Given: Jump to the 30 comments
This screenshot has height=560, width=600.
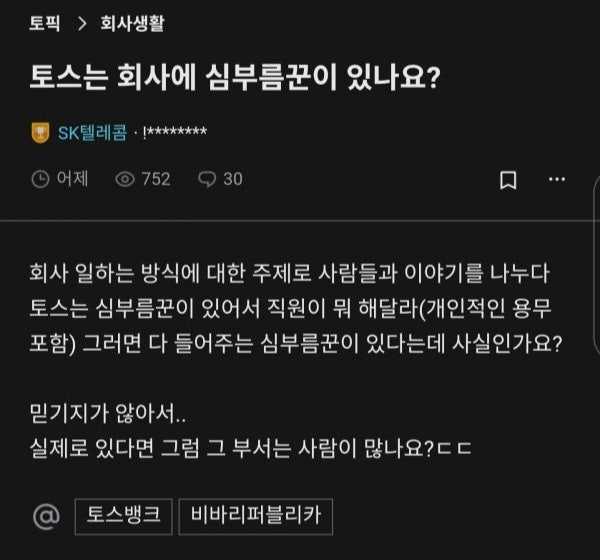Looking at the screenshot, I should pyautogui.click(x=220, y=179).
